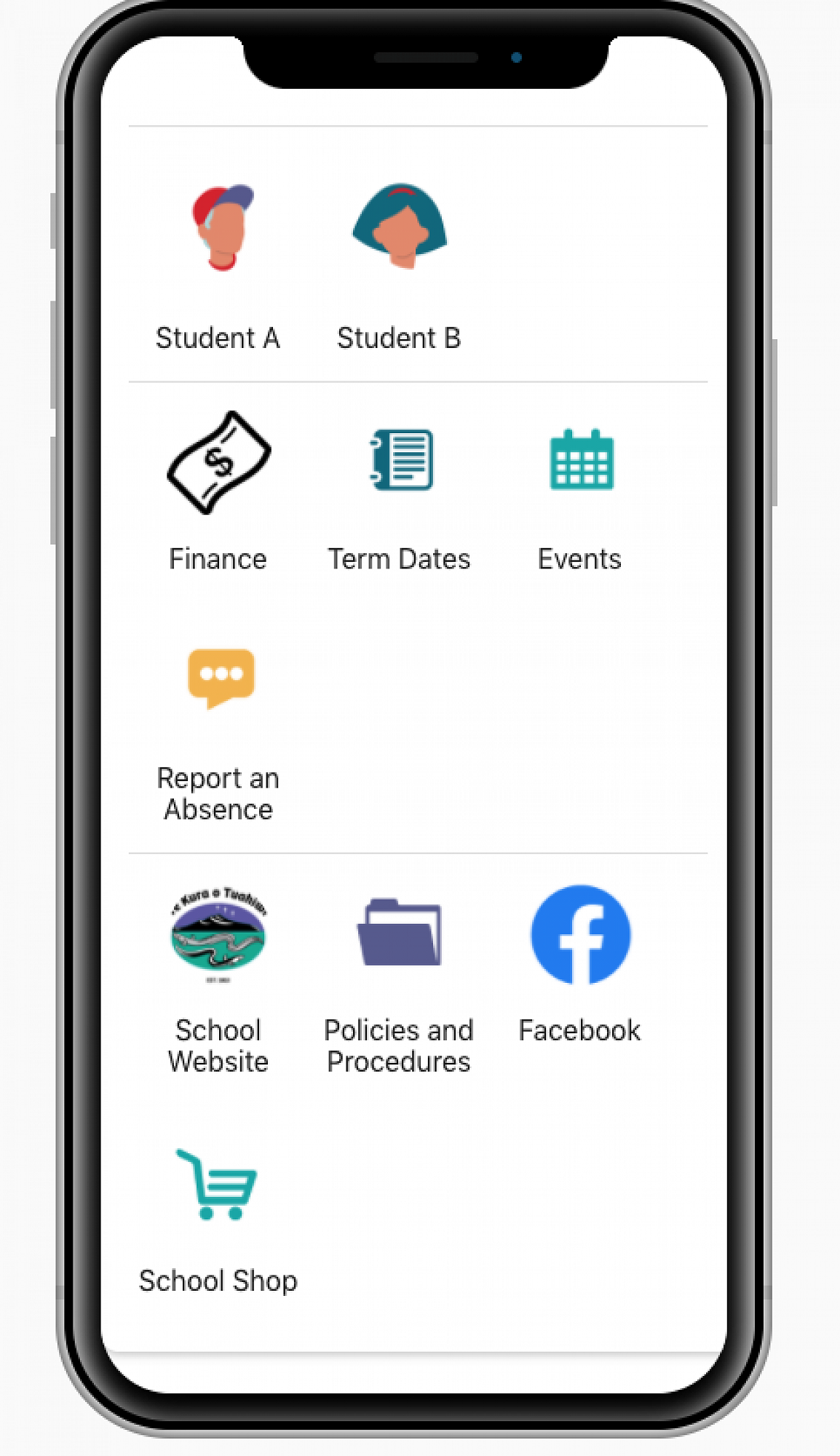
Task: Visit the School Website
Action: click(x=218, y=934)
